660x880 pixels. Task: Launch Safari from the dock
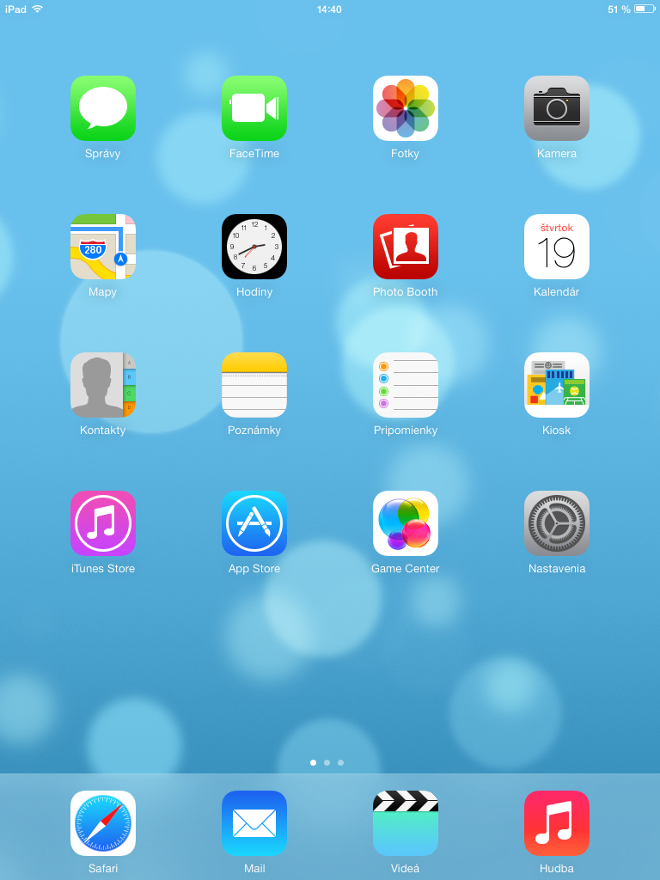[x=103, y=823]
